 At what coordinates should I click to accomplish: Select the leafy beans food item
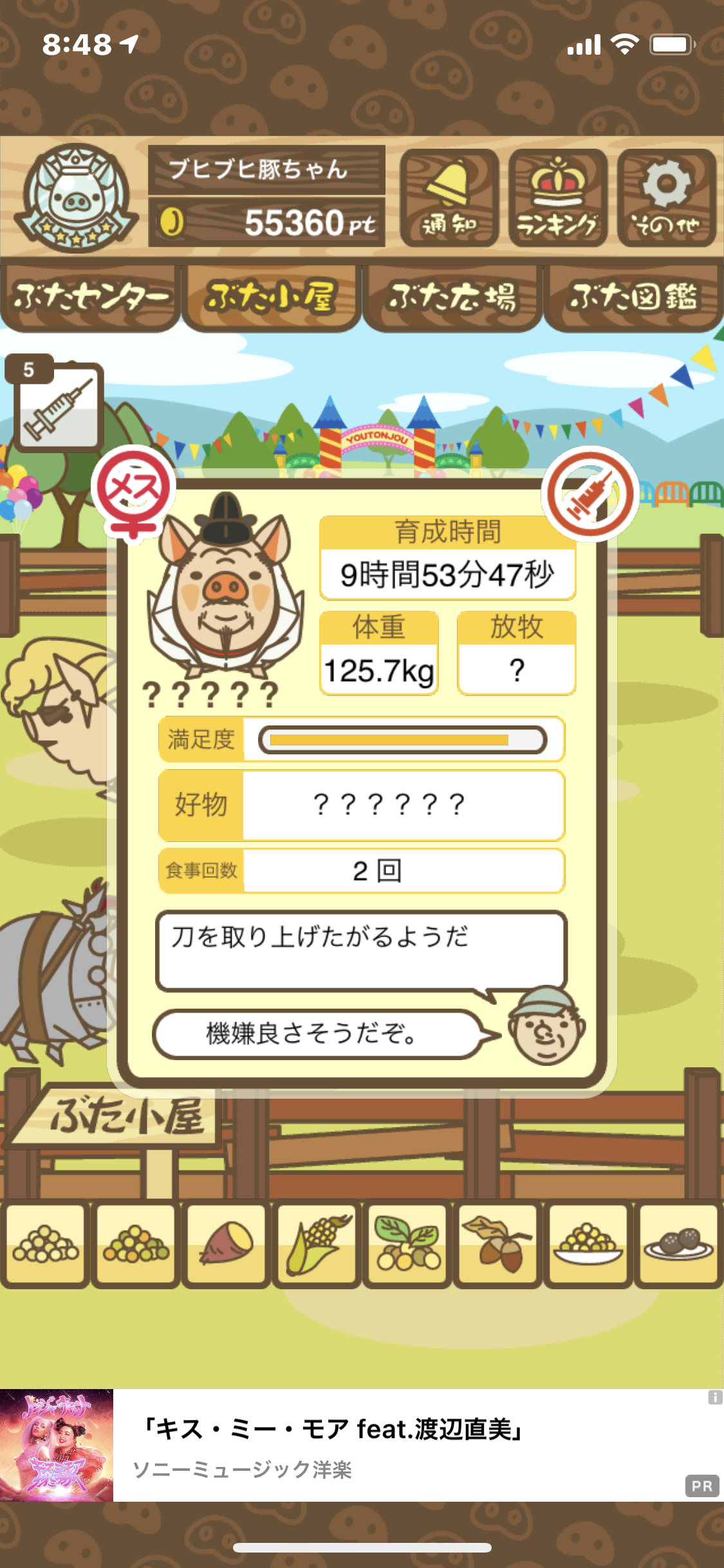[407, 1244]
